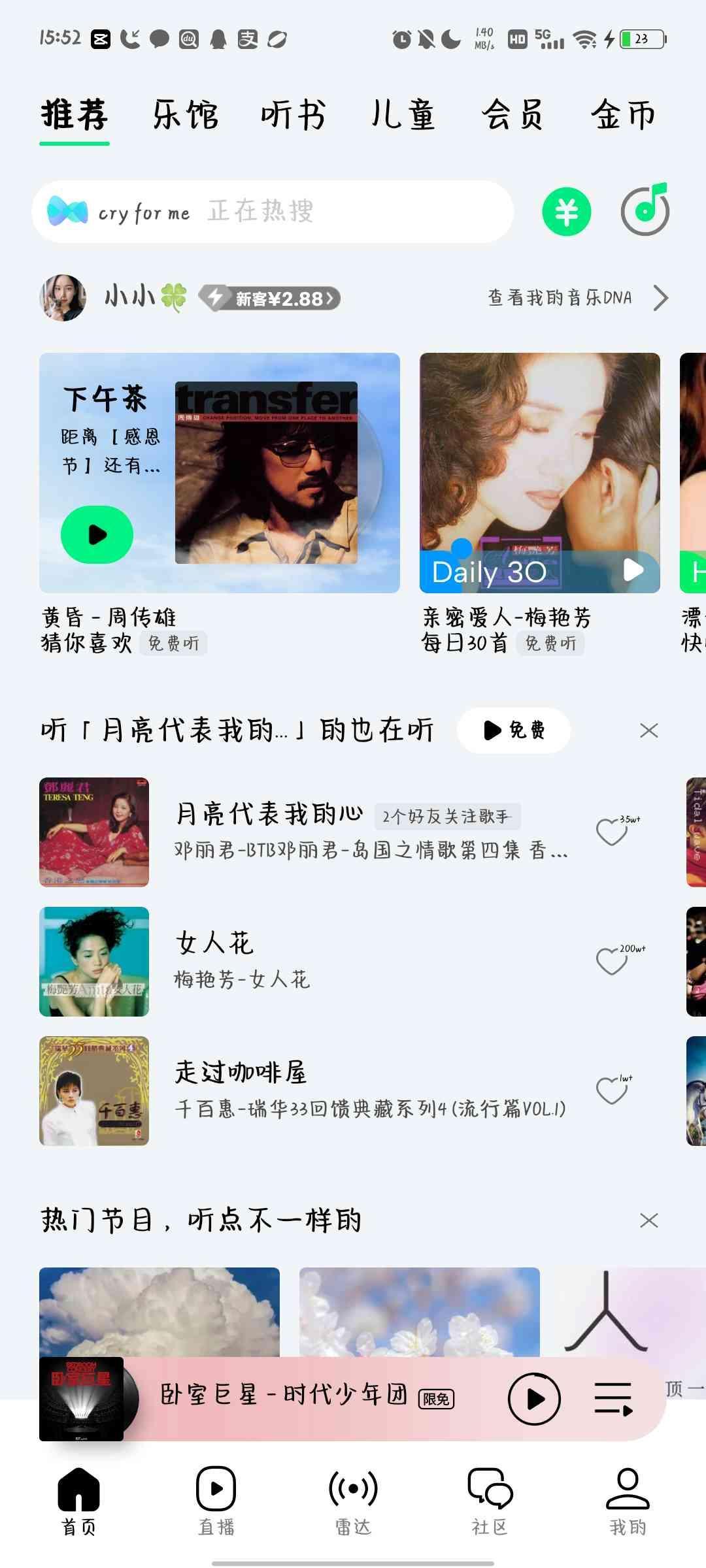706x1568 pixels.
Task: Open the 金币 tab
Action: tap(623, 115)
